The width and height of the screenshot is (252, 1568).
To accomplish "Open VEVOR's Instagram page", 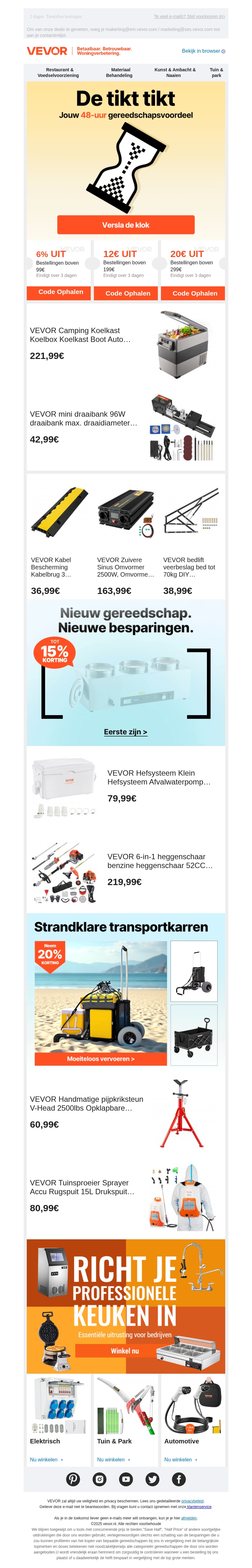I will point(100,1479).
